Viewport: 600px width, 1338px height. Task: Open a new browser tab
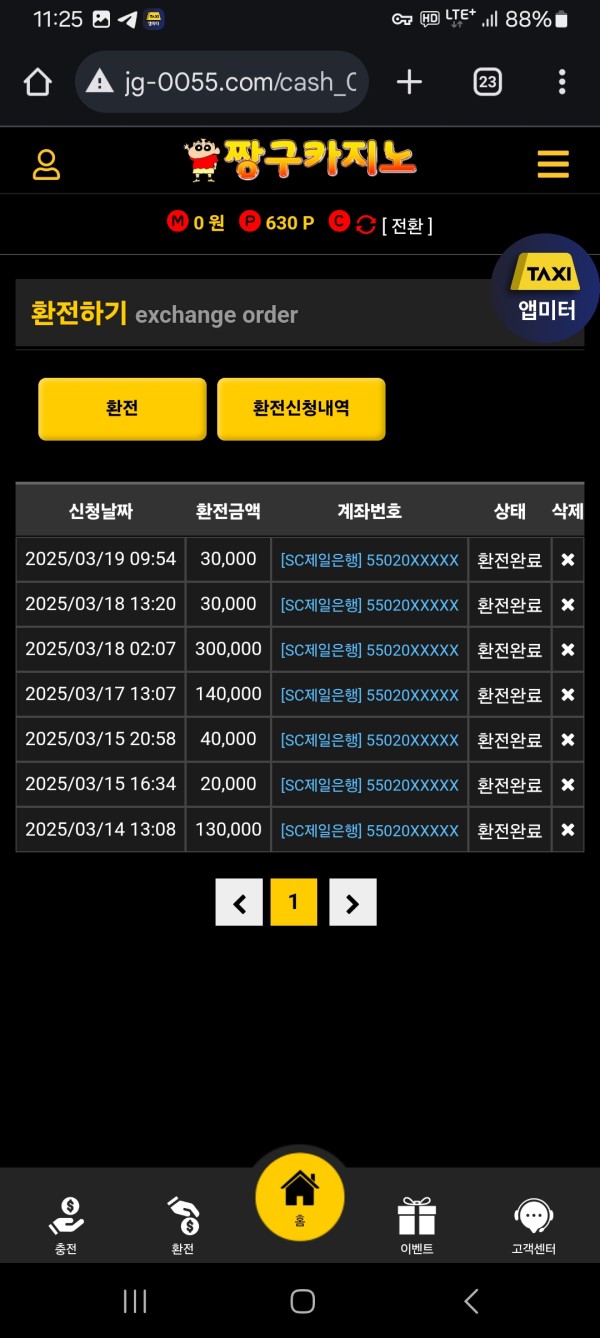click(409, 82)
